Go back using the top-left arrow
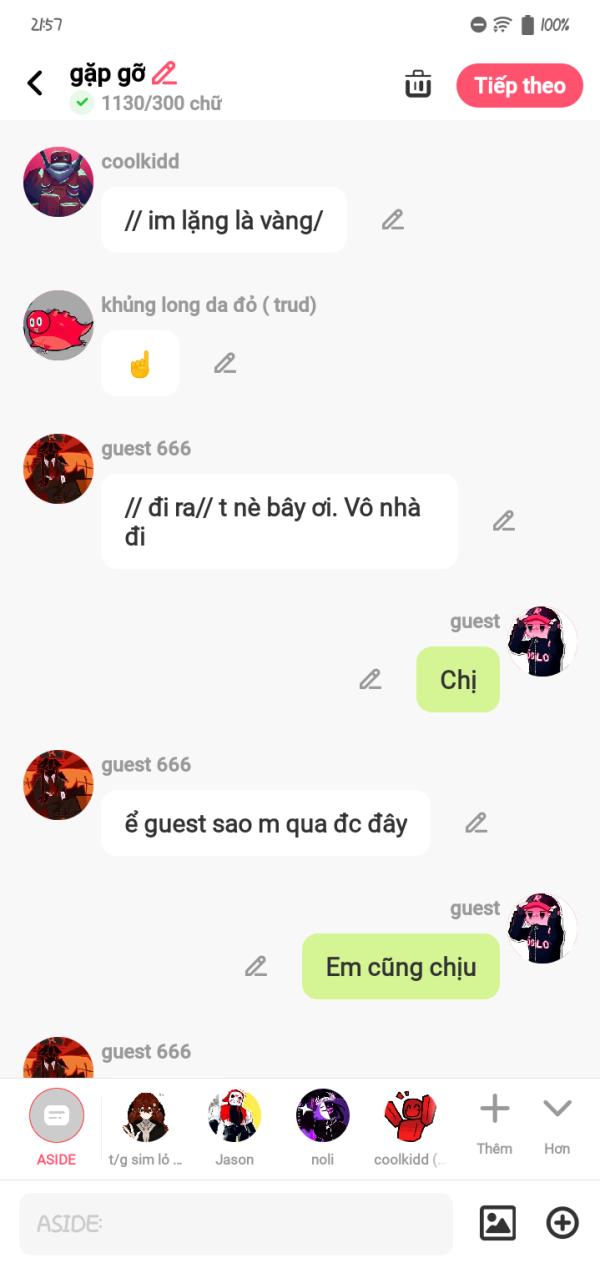Screen dimensions: 600x1268 click(35, 83)
